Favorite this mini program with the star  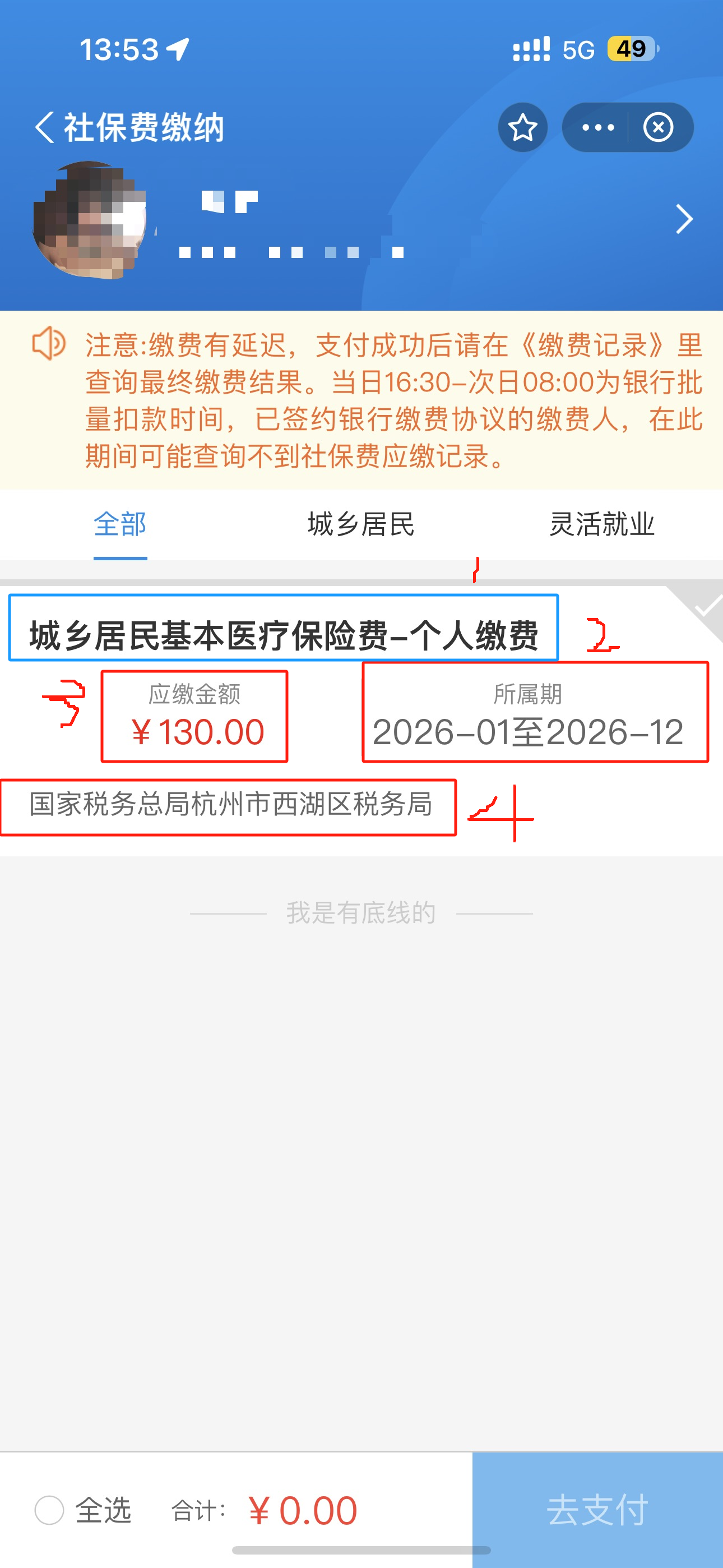coord(522,127)
